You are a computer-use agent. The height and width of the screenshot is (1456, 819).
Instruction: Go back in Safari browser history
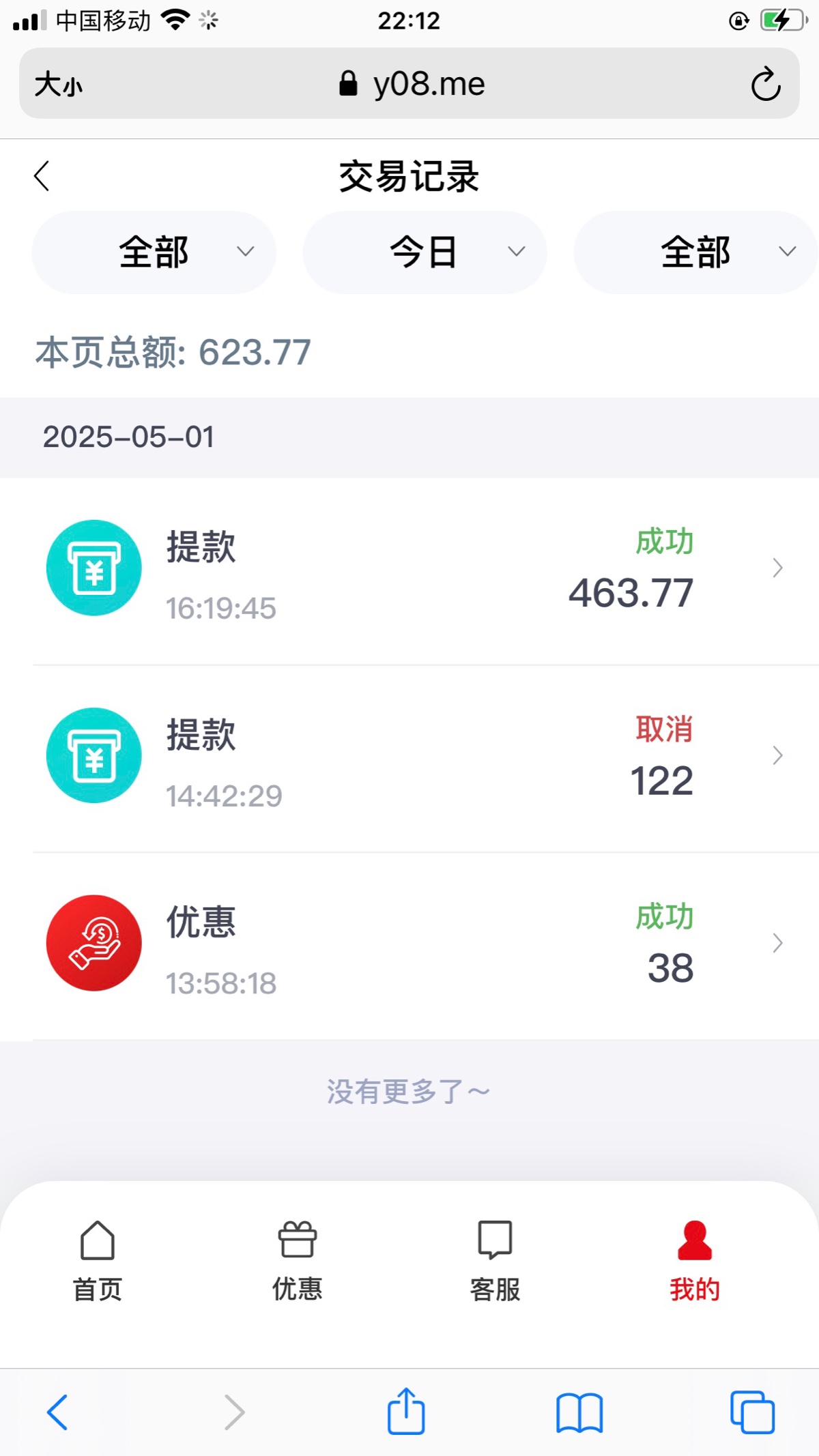click(x=57, y=1412)
